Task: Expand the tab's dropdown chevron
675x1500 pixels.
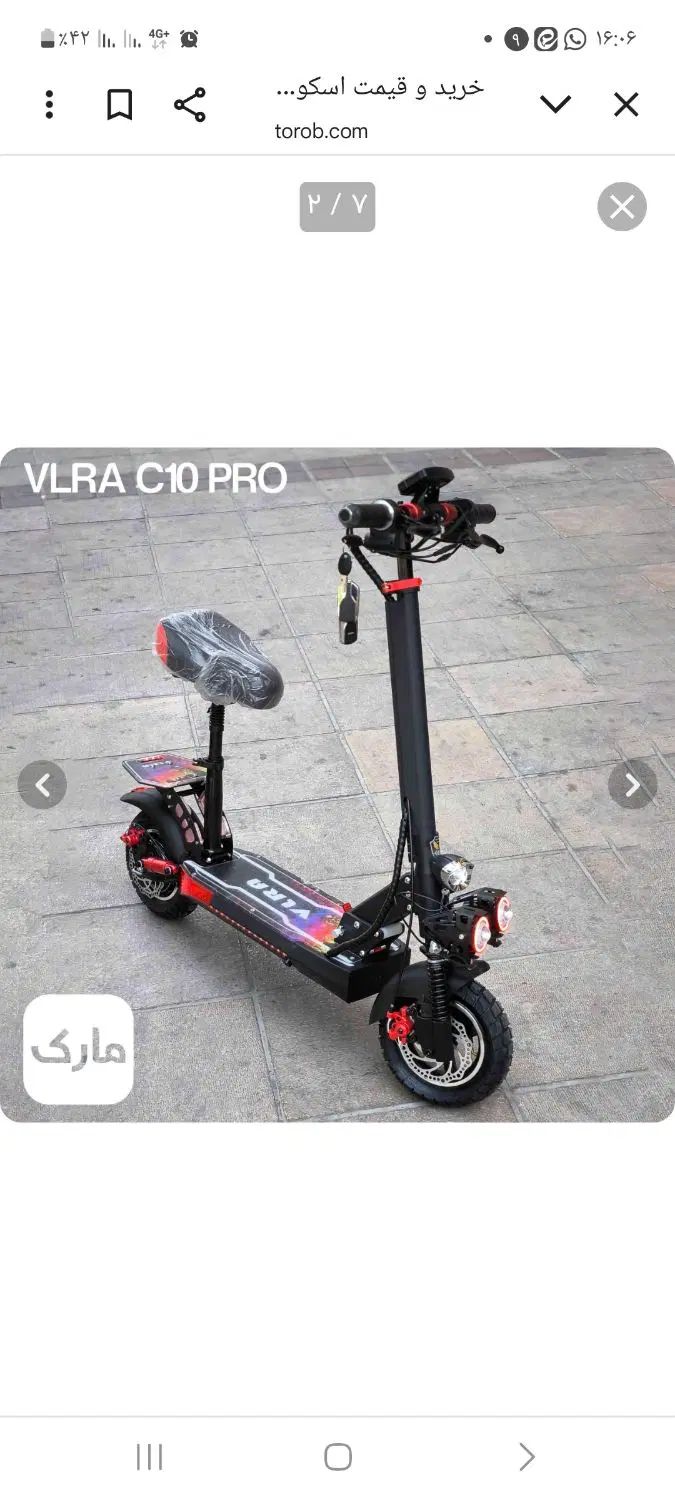Action: pyautogui.click(x=555, y=104)
